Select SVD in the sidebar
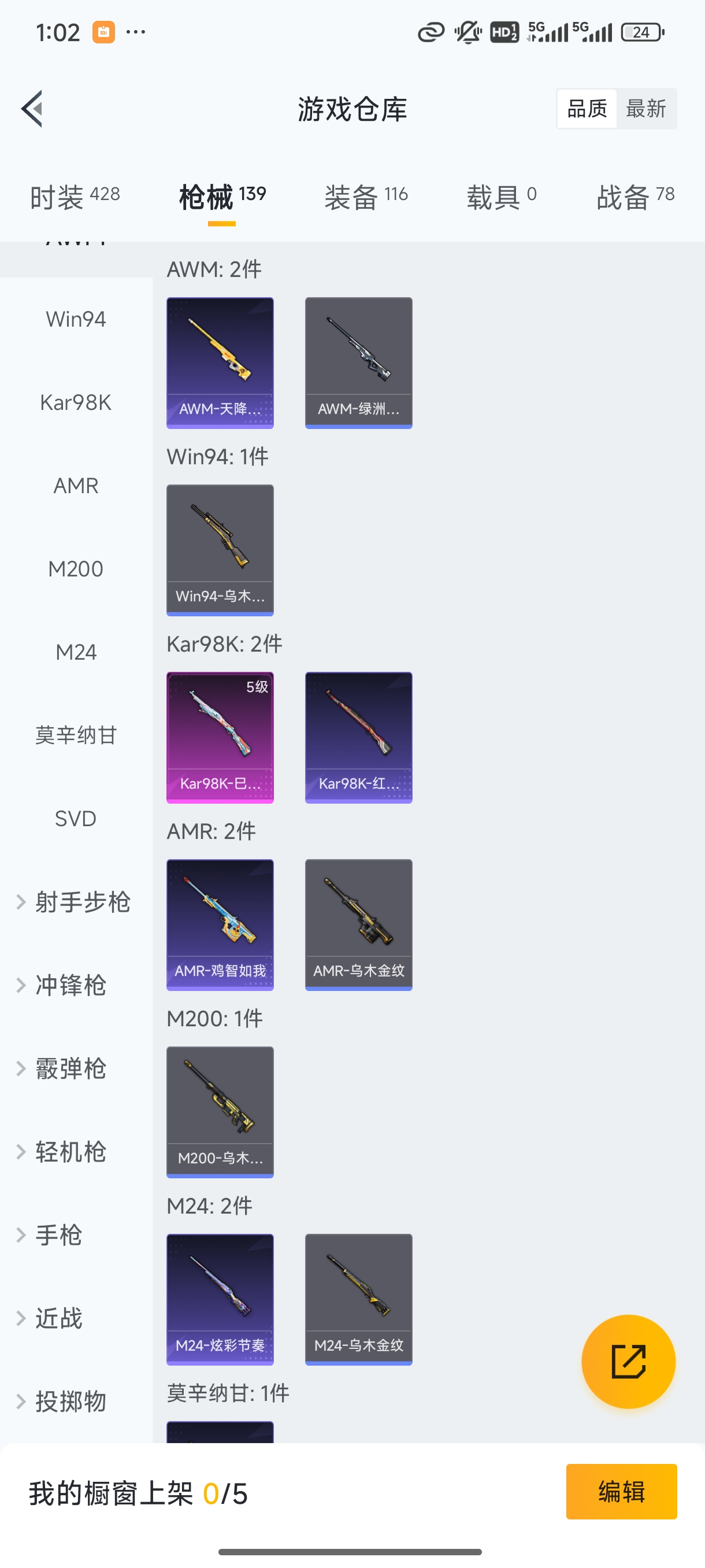Viewport: 705px width, 1568px height. click(76, 819)
